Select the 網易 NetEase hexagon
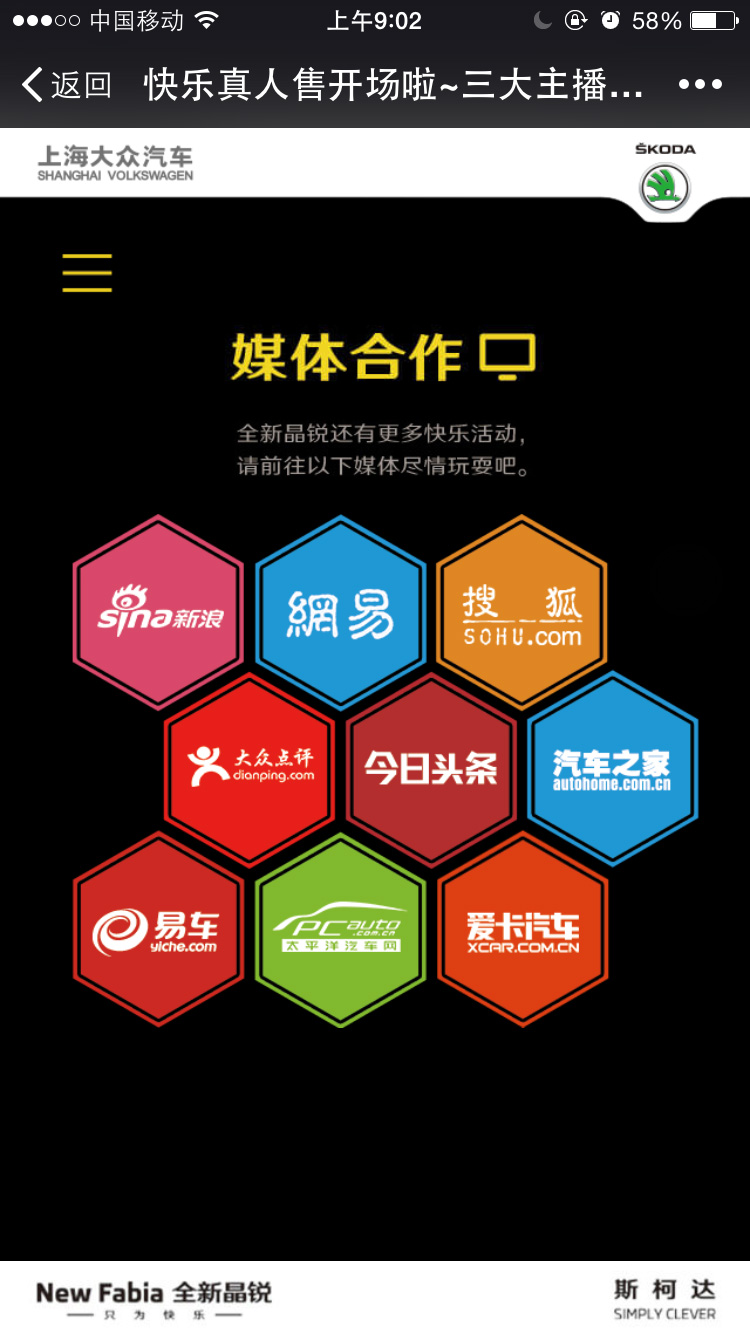Viewport: 750px width, 1334px height. (340, 611)
